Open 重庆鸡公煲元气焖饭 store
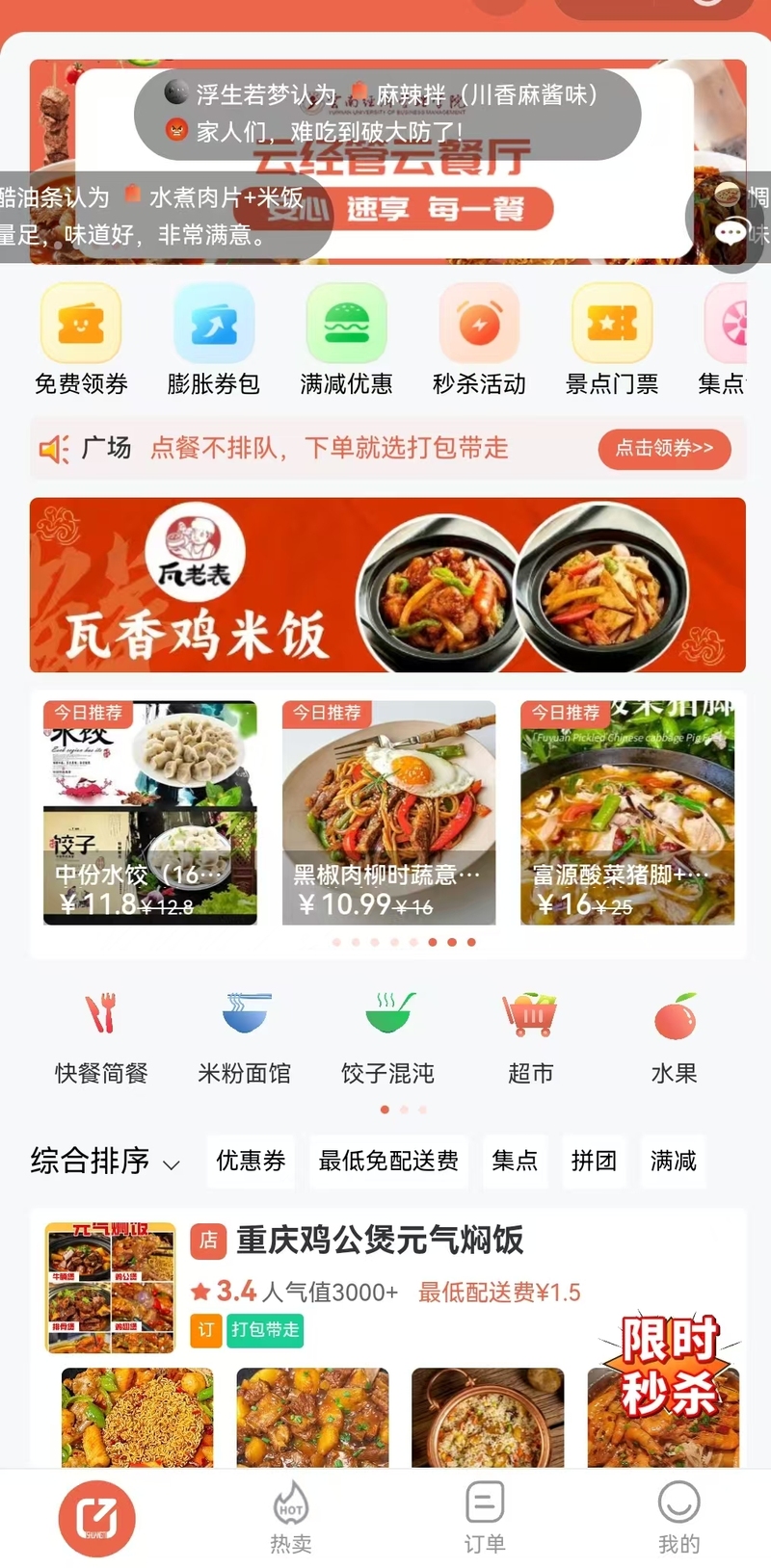 pos(380,1241)
